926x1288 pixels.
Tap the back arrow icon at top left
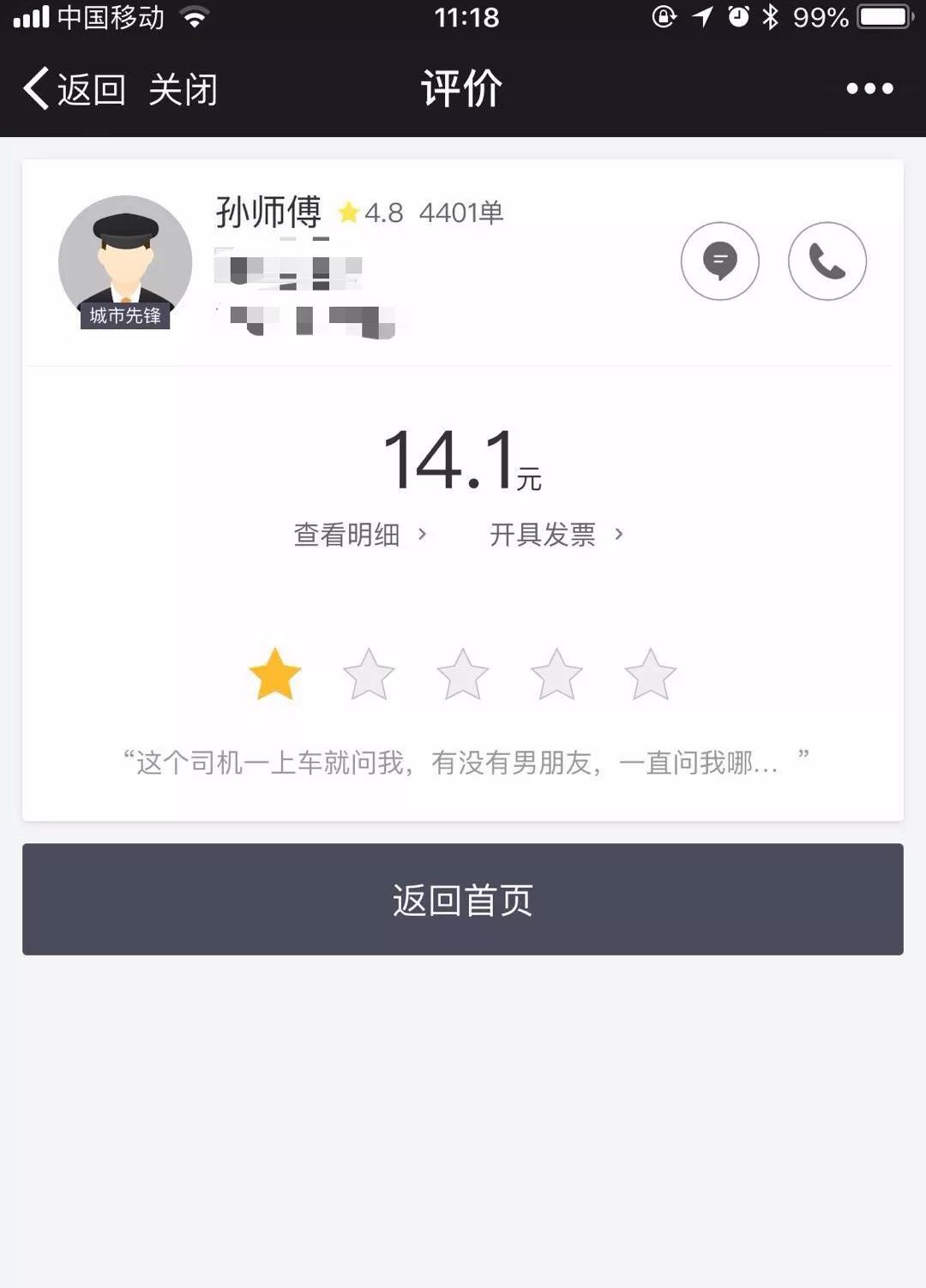coord(36,88)
